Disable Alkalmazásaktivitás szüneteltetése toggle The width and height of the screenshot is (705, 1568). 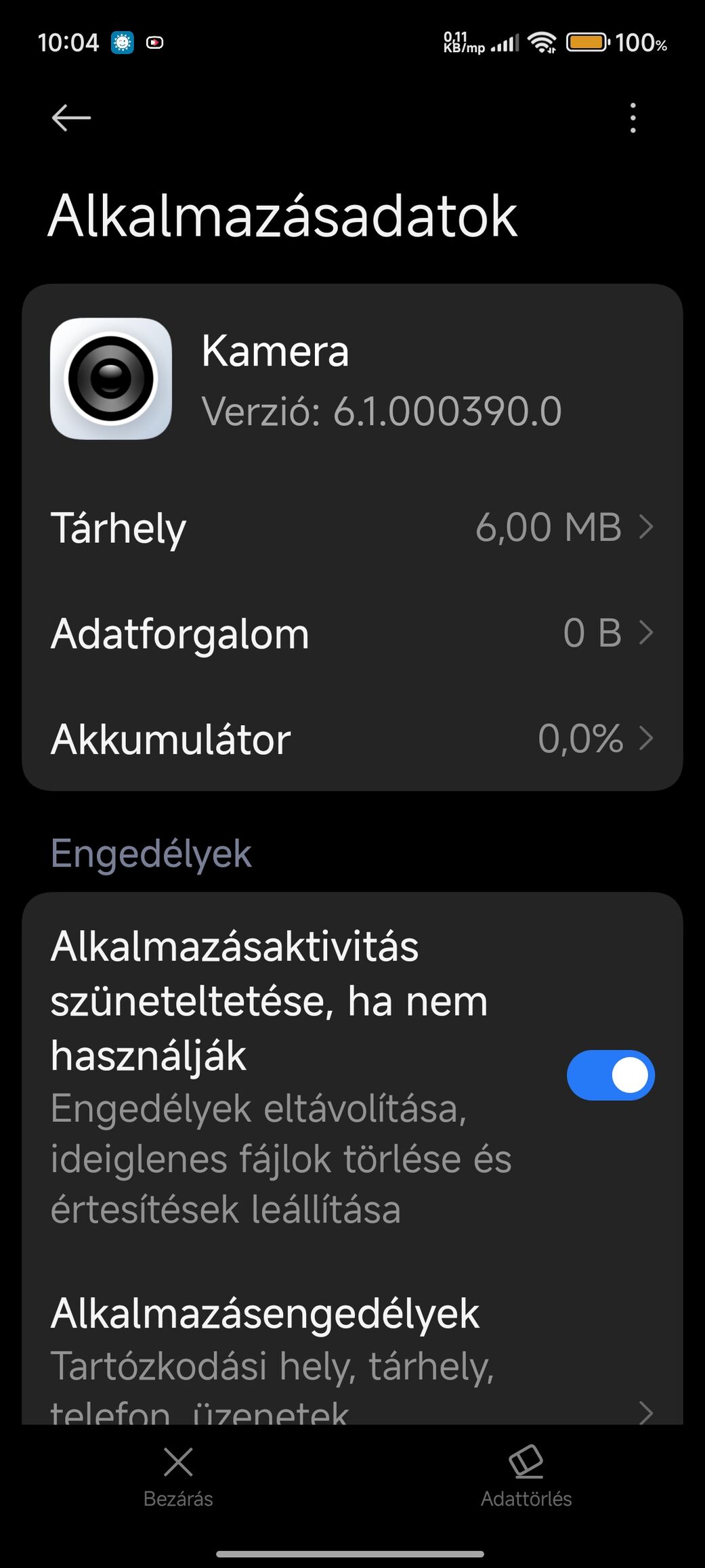[610, 1075]
